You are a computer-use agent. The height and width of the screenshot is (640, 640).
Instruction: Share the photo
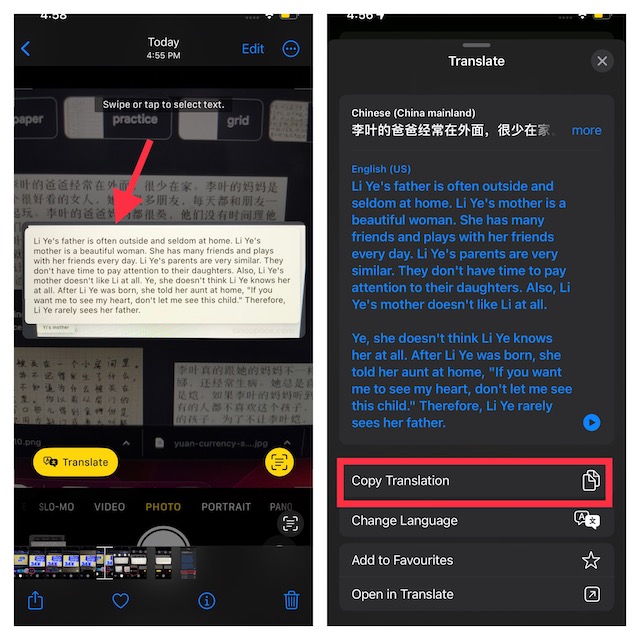click(x=36, y=600)
